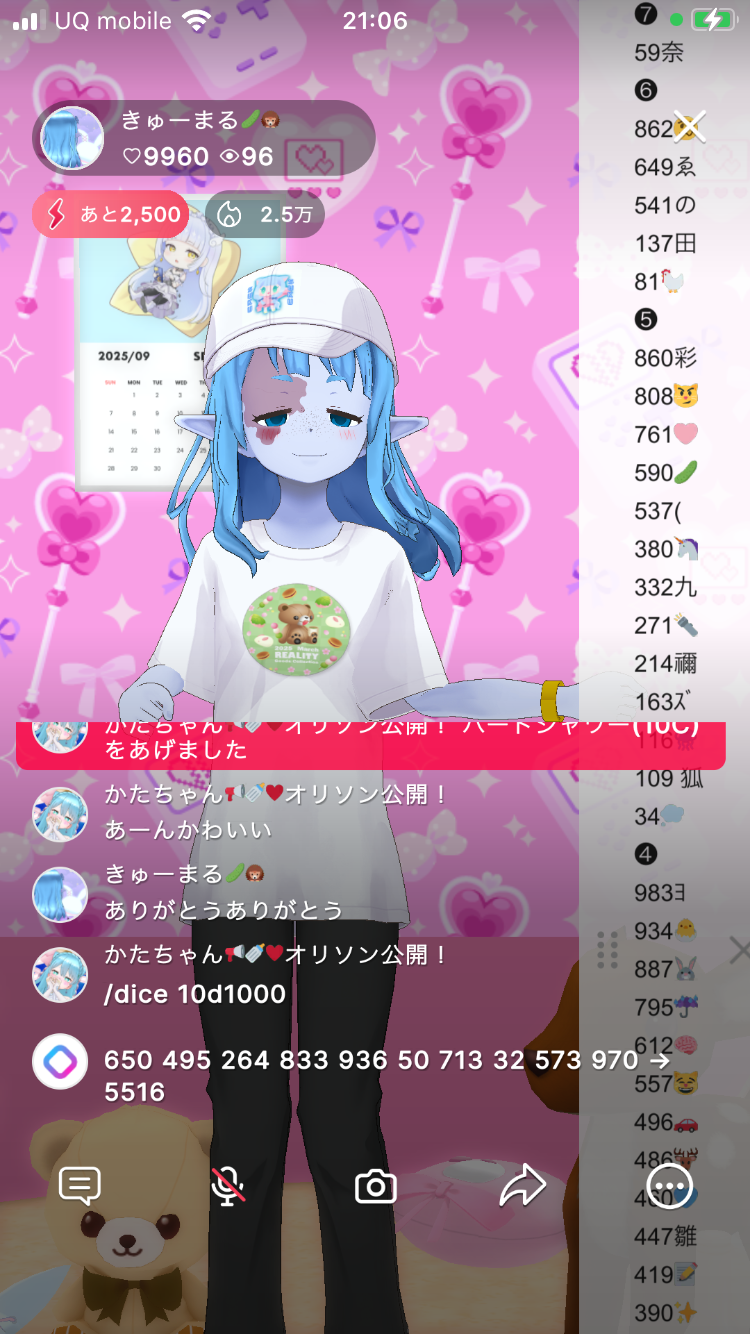The height and width of the screenshot is (1334, 750).
Task: Unmute the microphone
Action: [228, 1186]
